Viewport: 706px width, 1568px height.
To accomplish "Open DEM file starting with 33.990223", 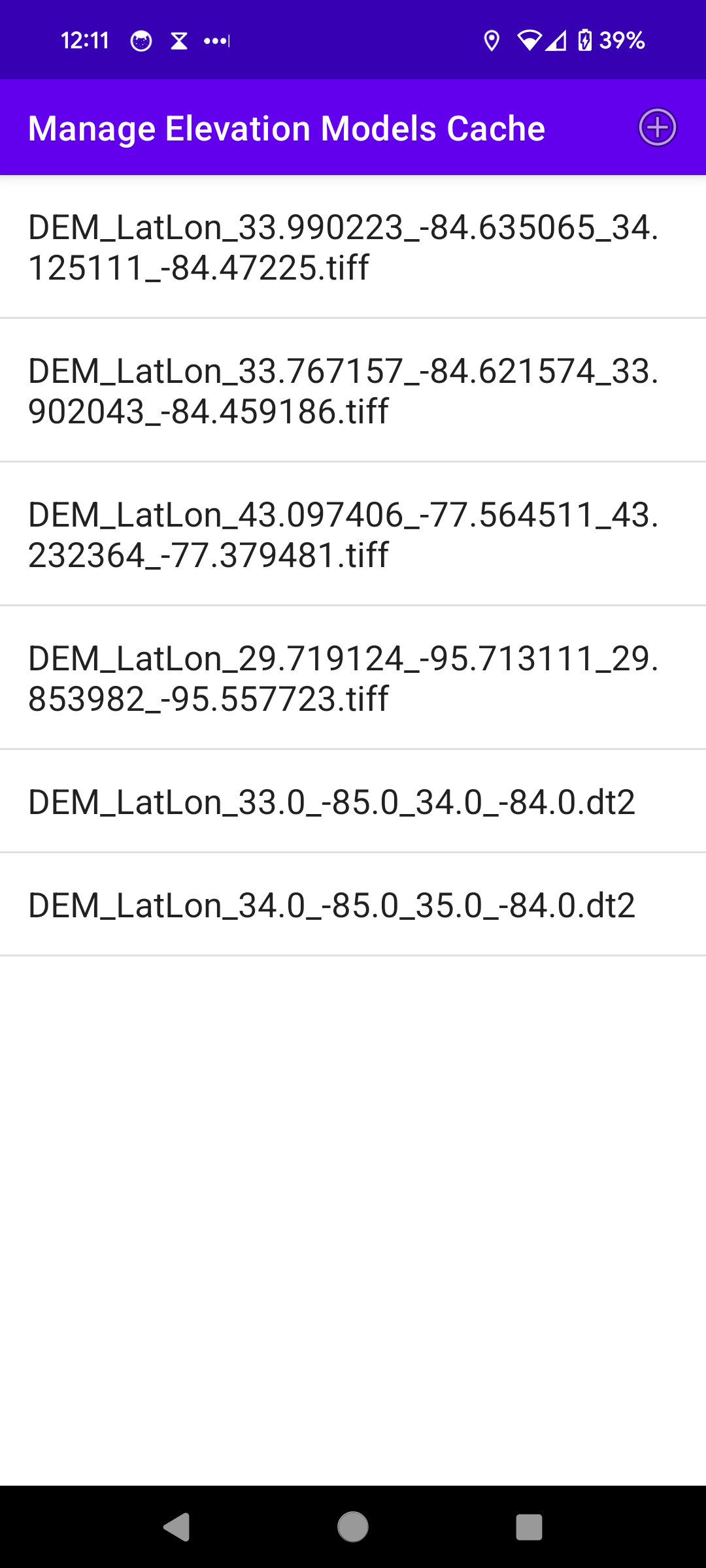I will pyautogui.click(x=343, y=247).
